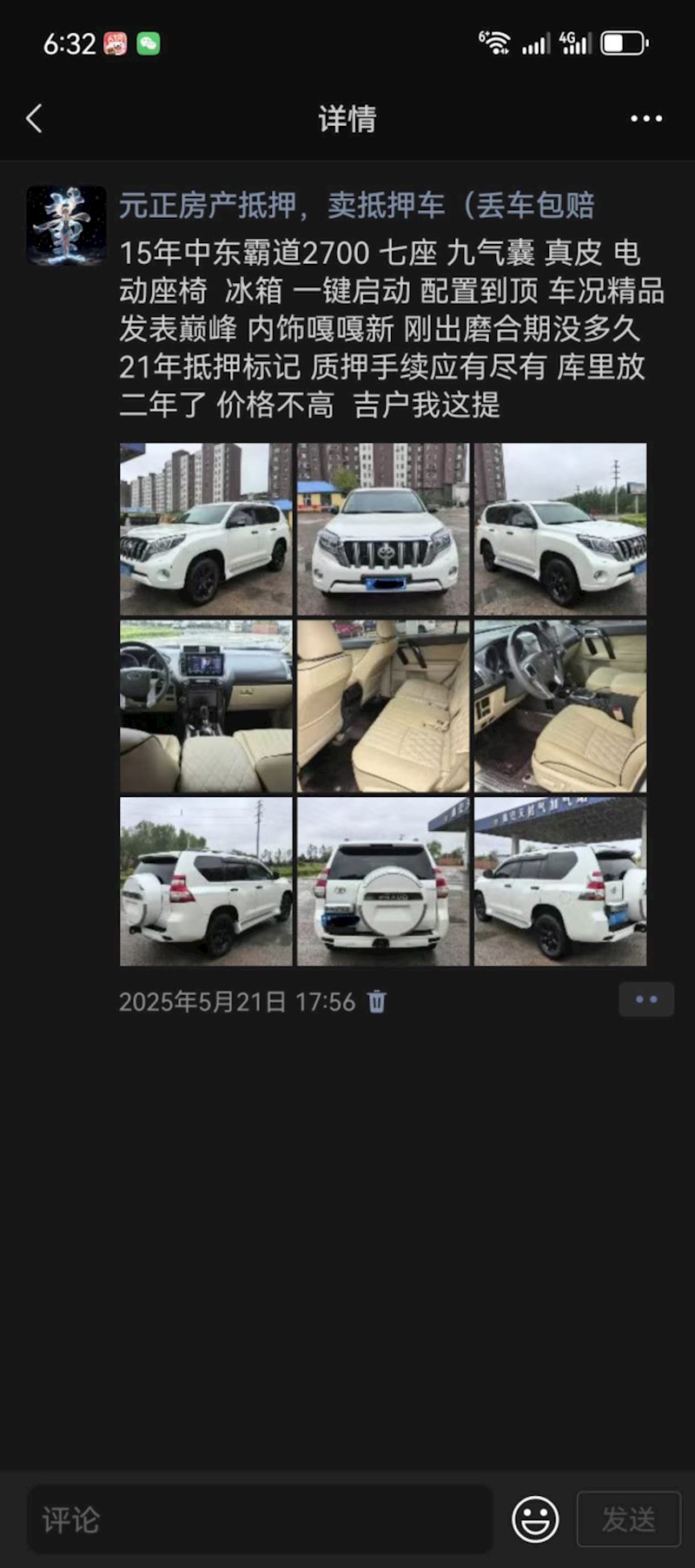Open the three-dot overflow menu

coord(646,119)
